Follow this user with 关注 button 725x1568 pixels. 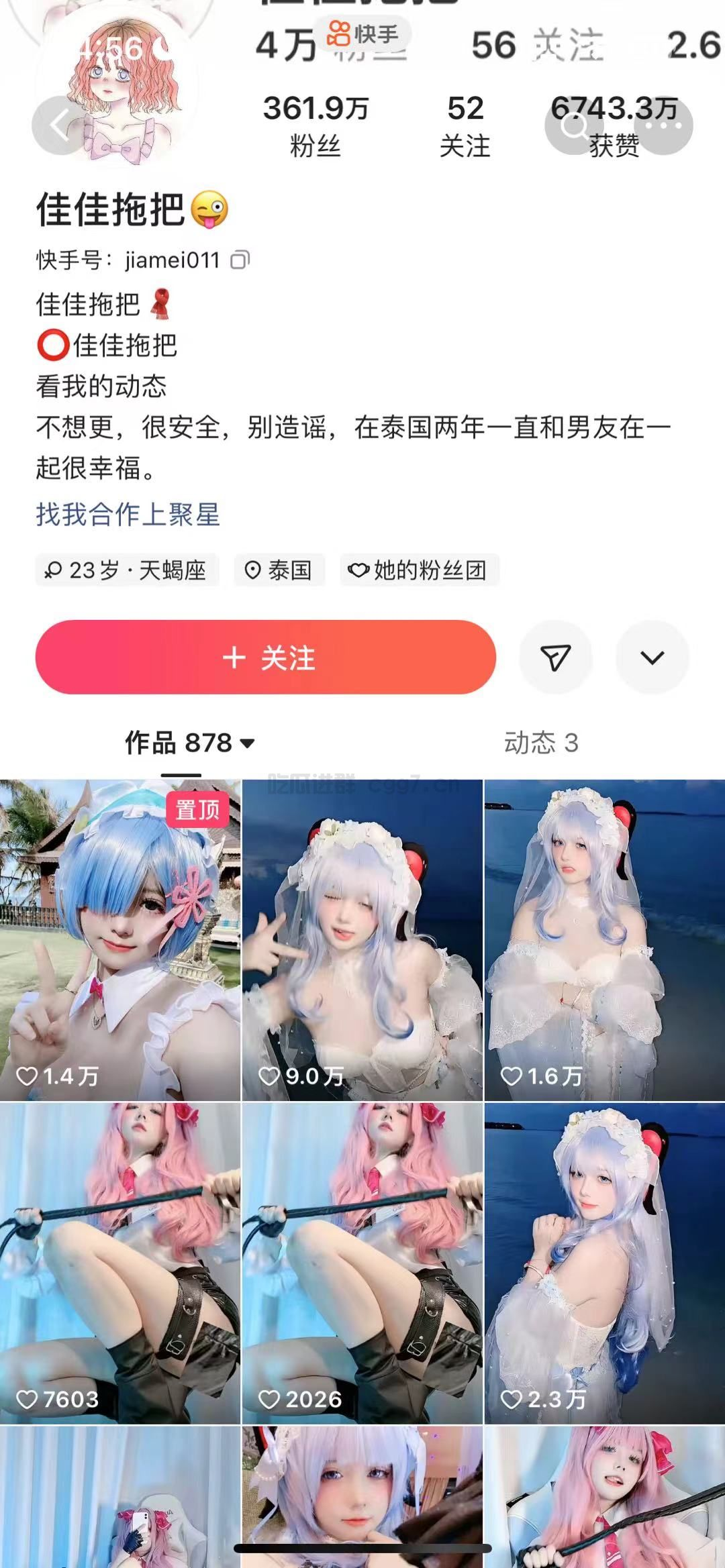point(265,658)
